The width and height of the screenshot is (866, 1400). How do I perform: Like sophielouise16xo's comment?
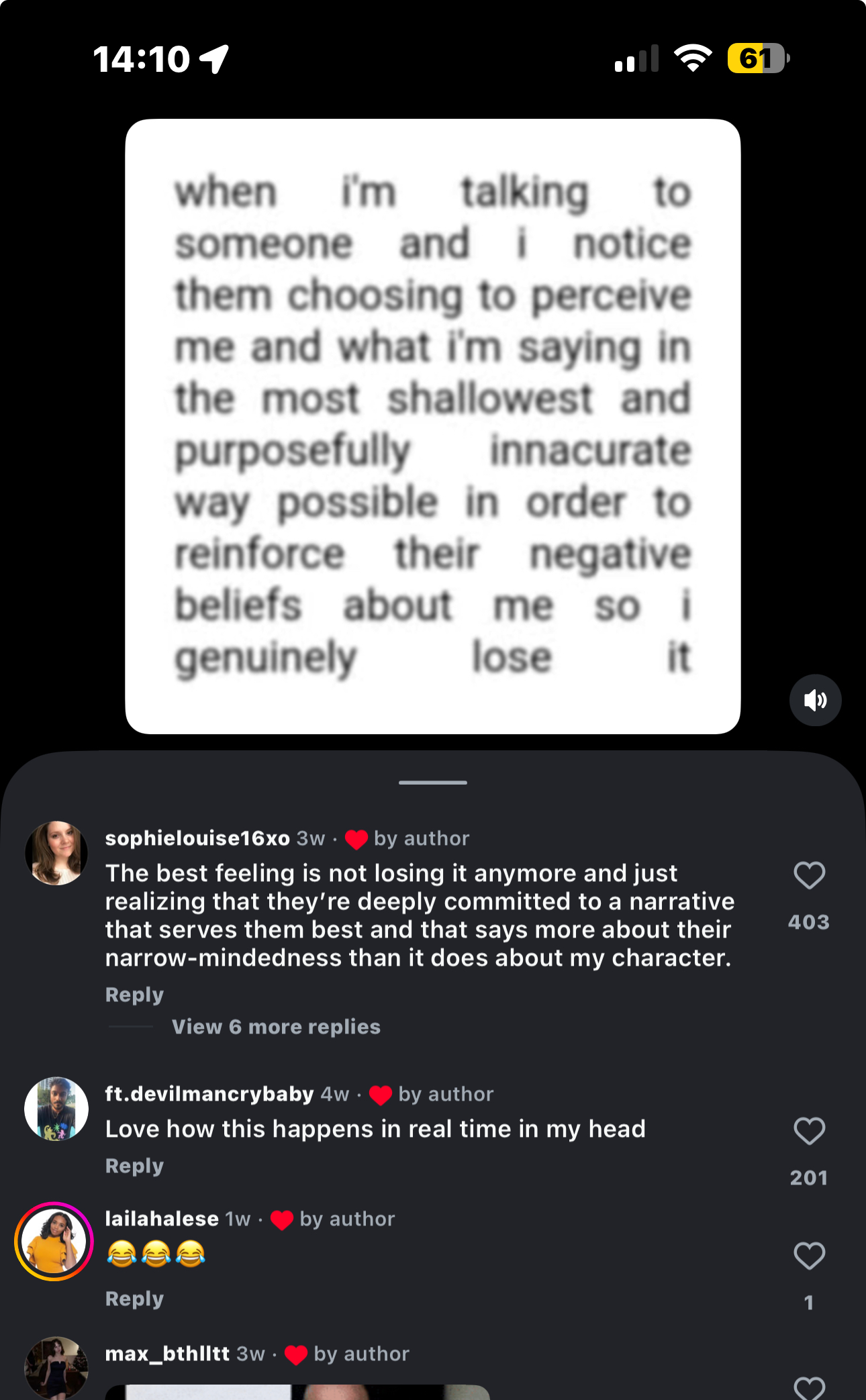[x=809, y=875]
